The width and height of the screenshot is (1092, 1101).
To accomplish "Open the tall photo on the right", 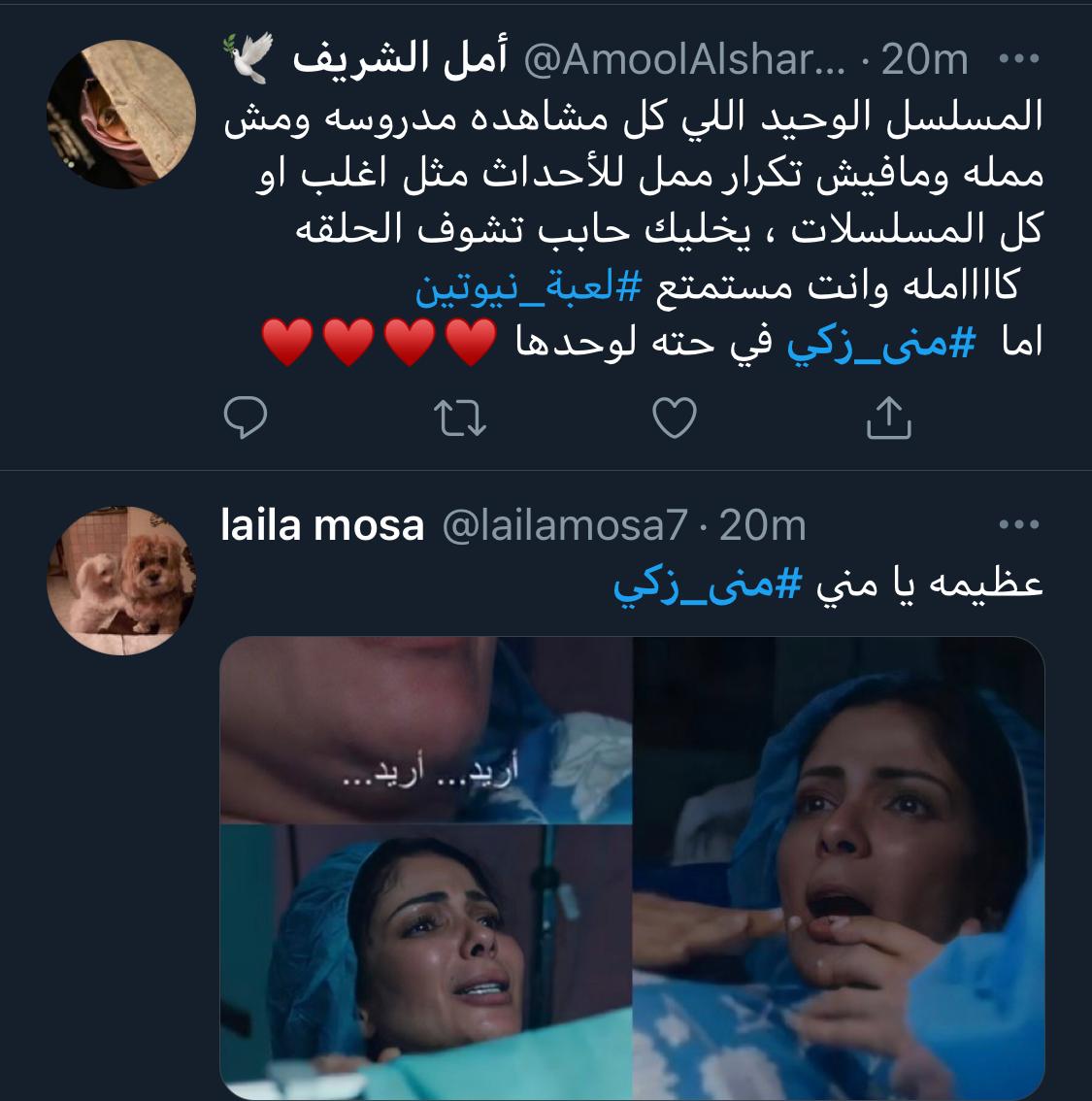I will (839, 867).
